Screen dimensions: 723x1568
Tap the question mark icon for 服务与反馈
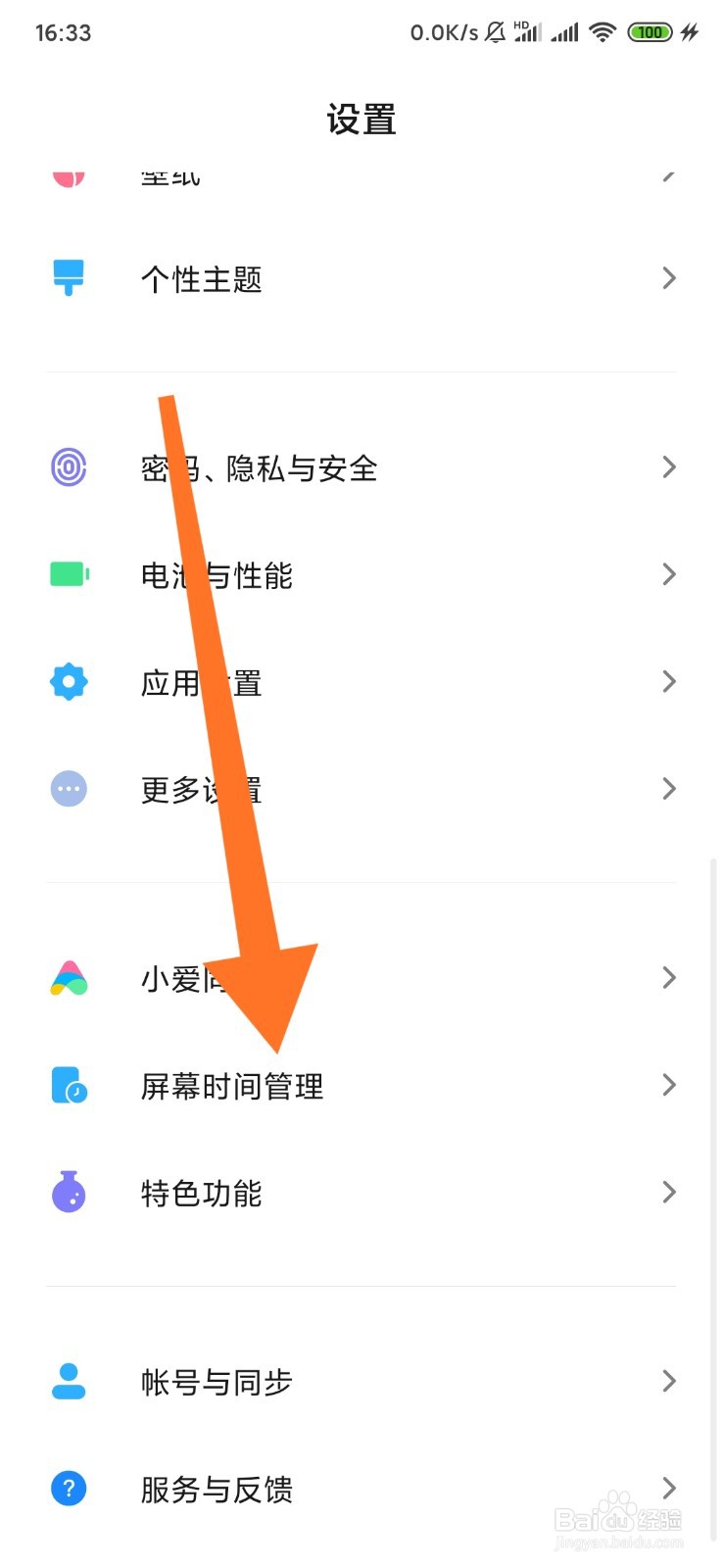click(68, 1489)
